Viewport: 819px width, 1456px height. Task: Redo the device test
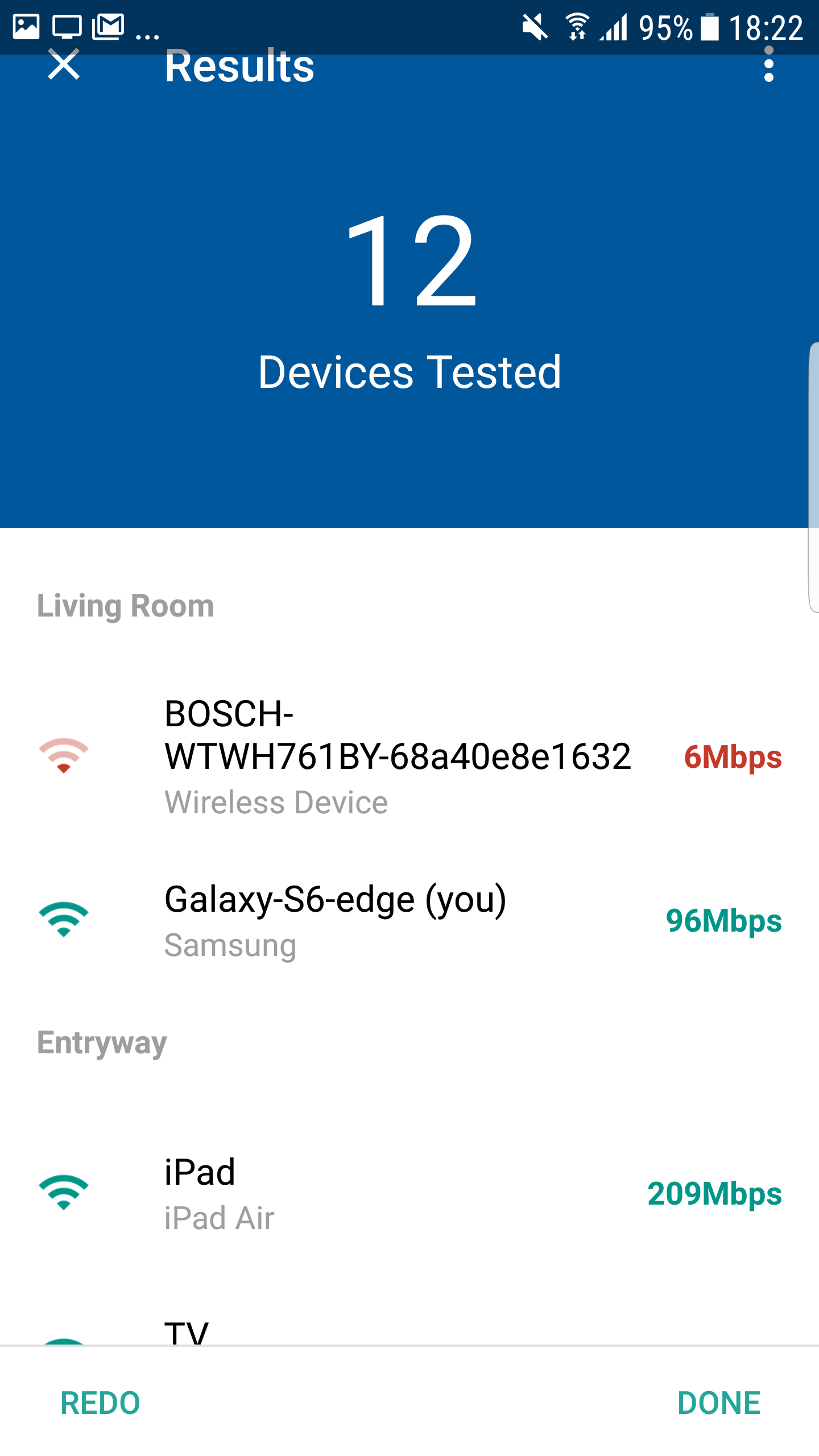click(100, 1403)
